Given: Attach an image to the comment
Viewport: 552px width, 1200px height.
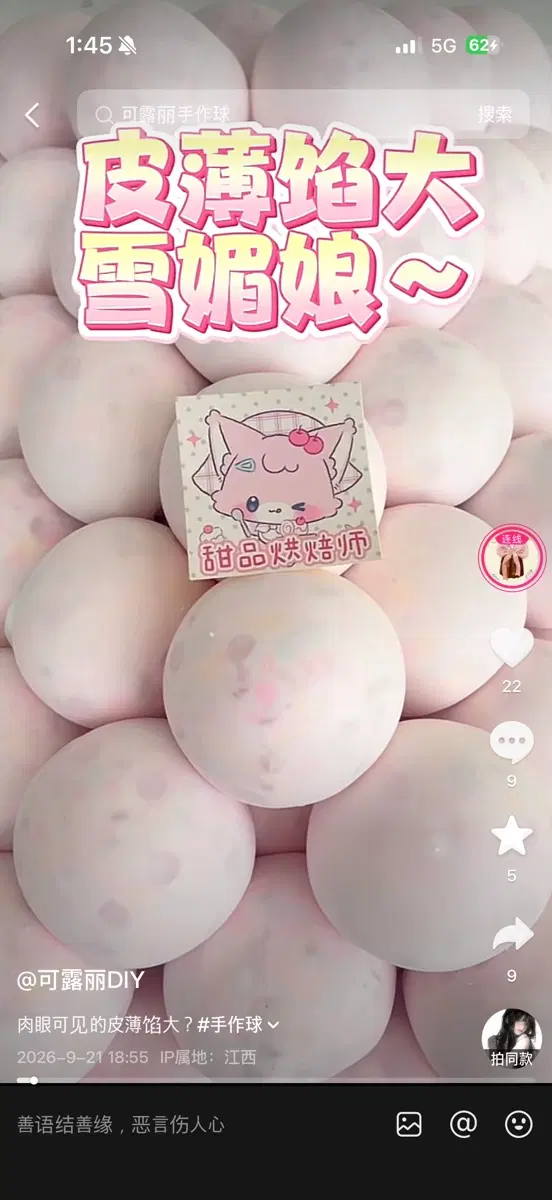Looking at the screenshot, I should [x=409, y=1124].
